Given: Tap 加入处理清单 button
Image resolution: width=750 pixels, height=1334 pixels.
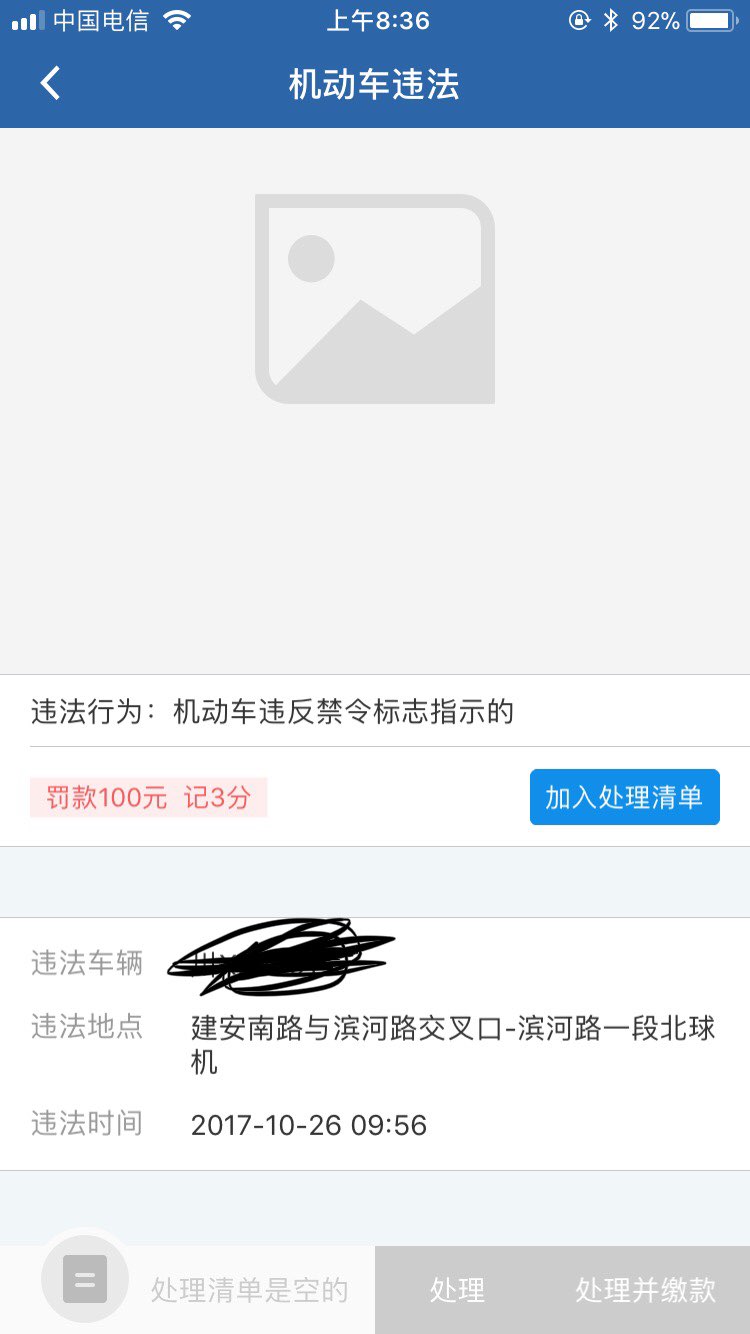Looking at the screenshot, I should pos(624,797).
